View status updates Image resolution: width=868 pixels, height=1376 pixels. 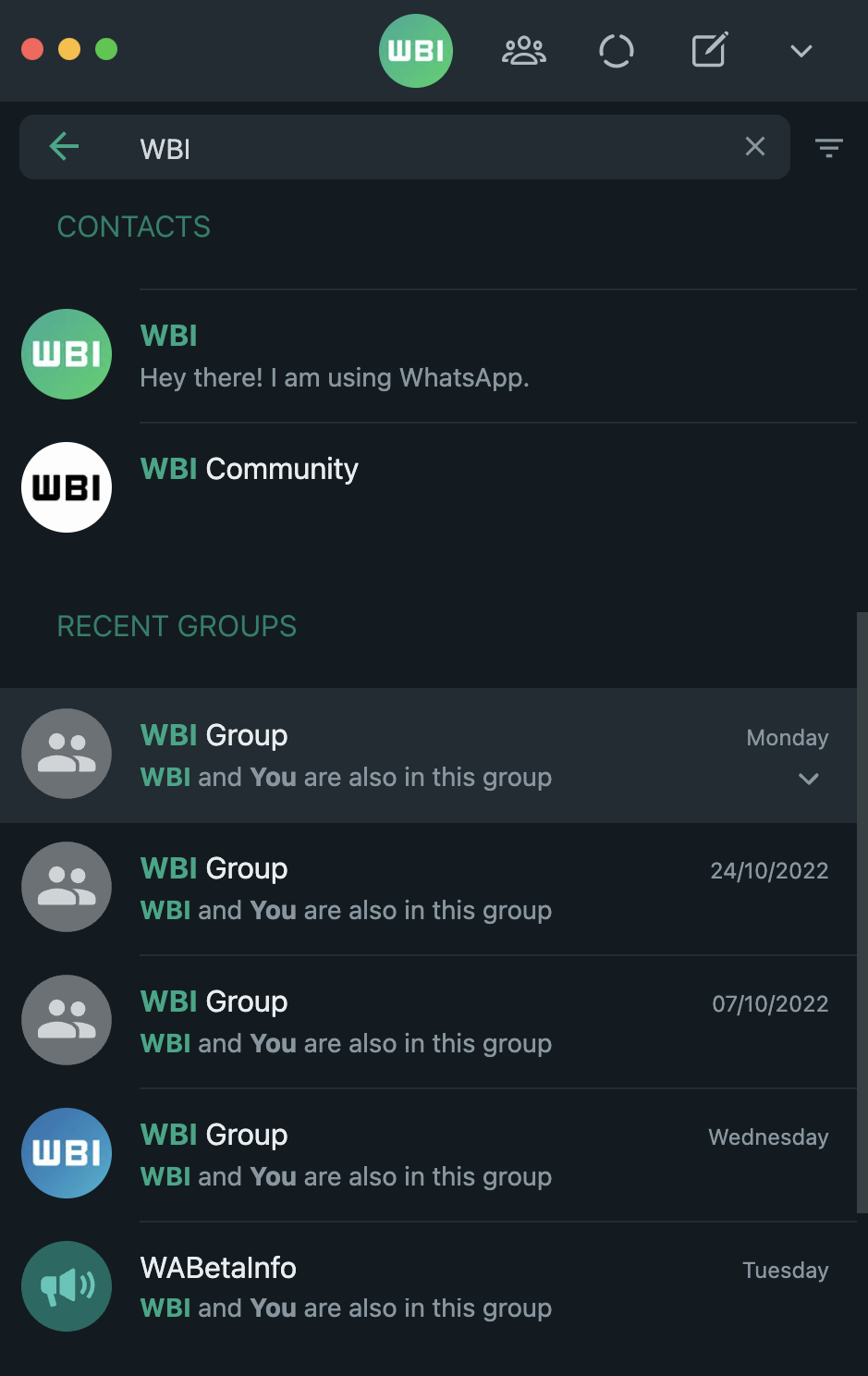(616, 51)
